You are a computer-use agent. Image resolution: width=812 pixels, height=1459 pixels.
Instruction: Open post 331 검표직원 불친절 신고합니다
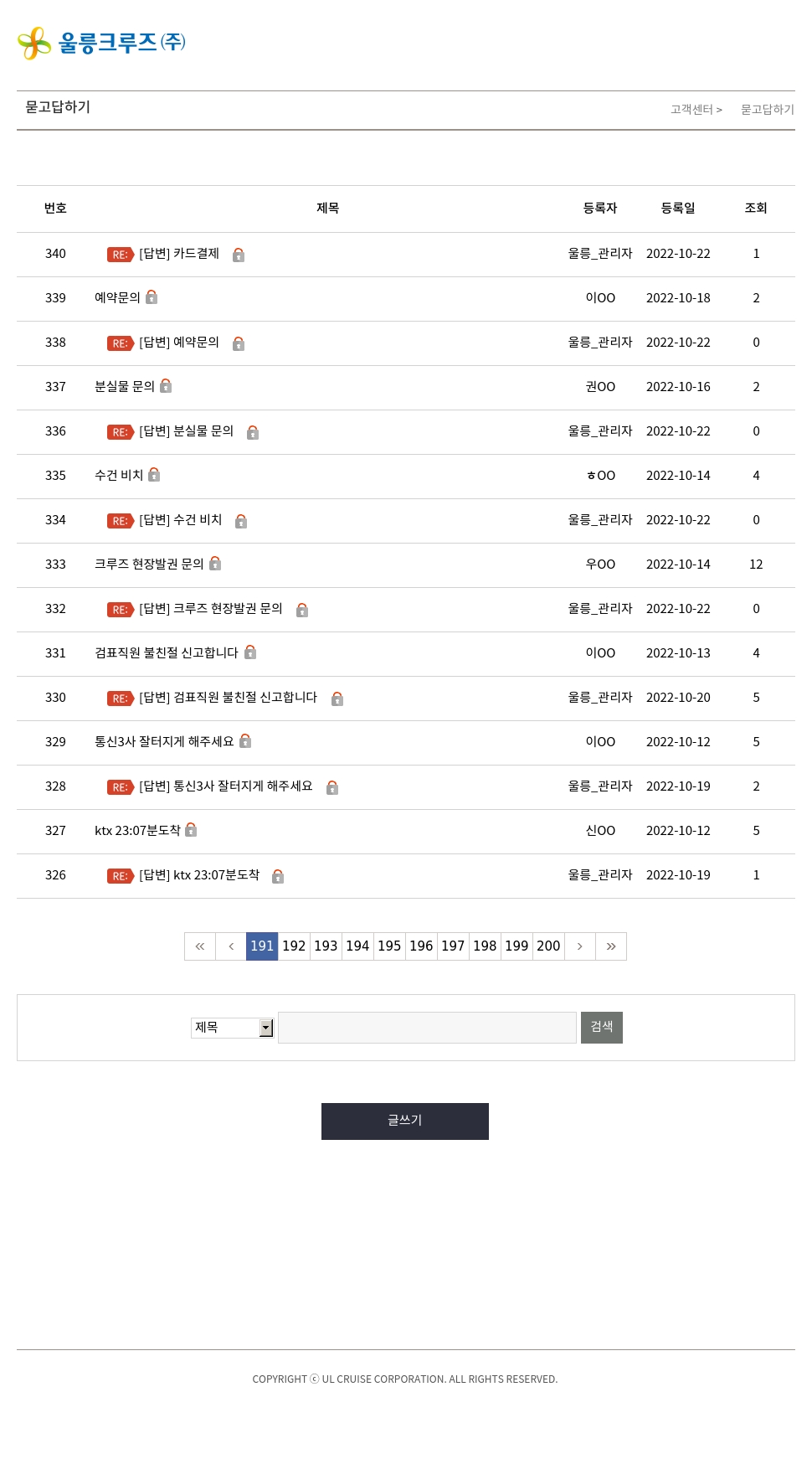tap(167, 653)
